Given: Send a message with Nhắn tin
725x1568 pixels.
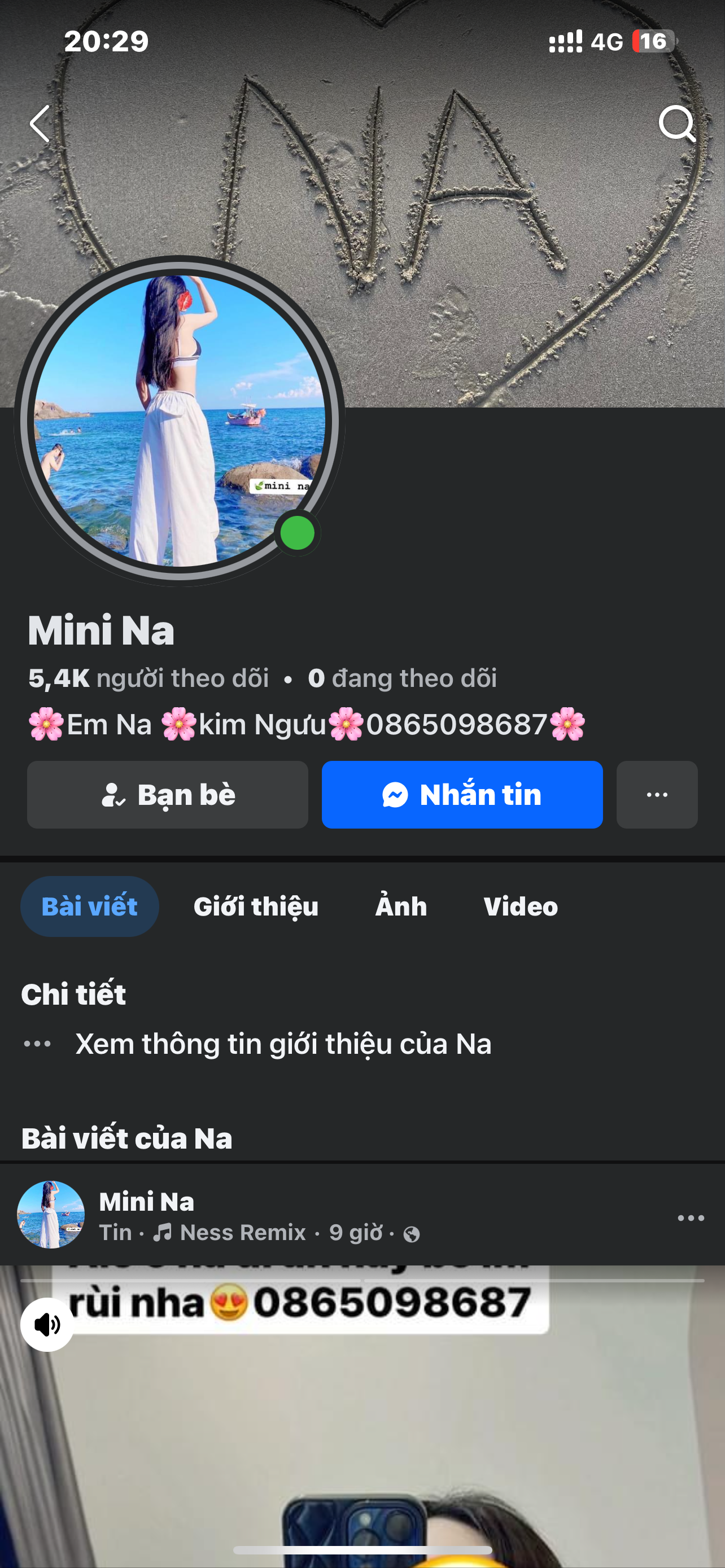Looking at the screenshot, I should click(462, 794).
